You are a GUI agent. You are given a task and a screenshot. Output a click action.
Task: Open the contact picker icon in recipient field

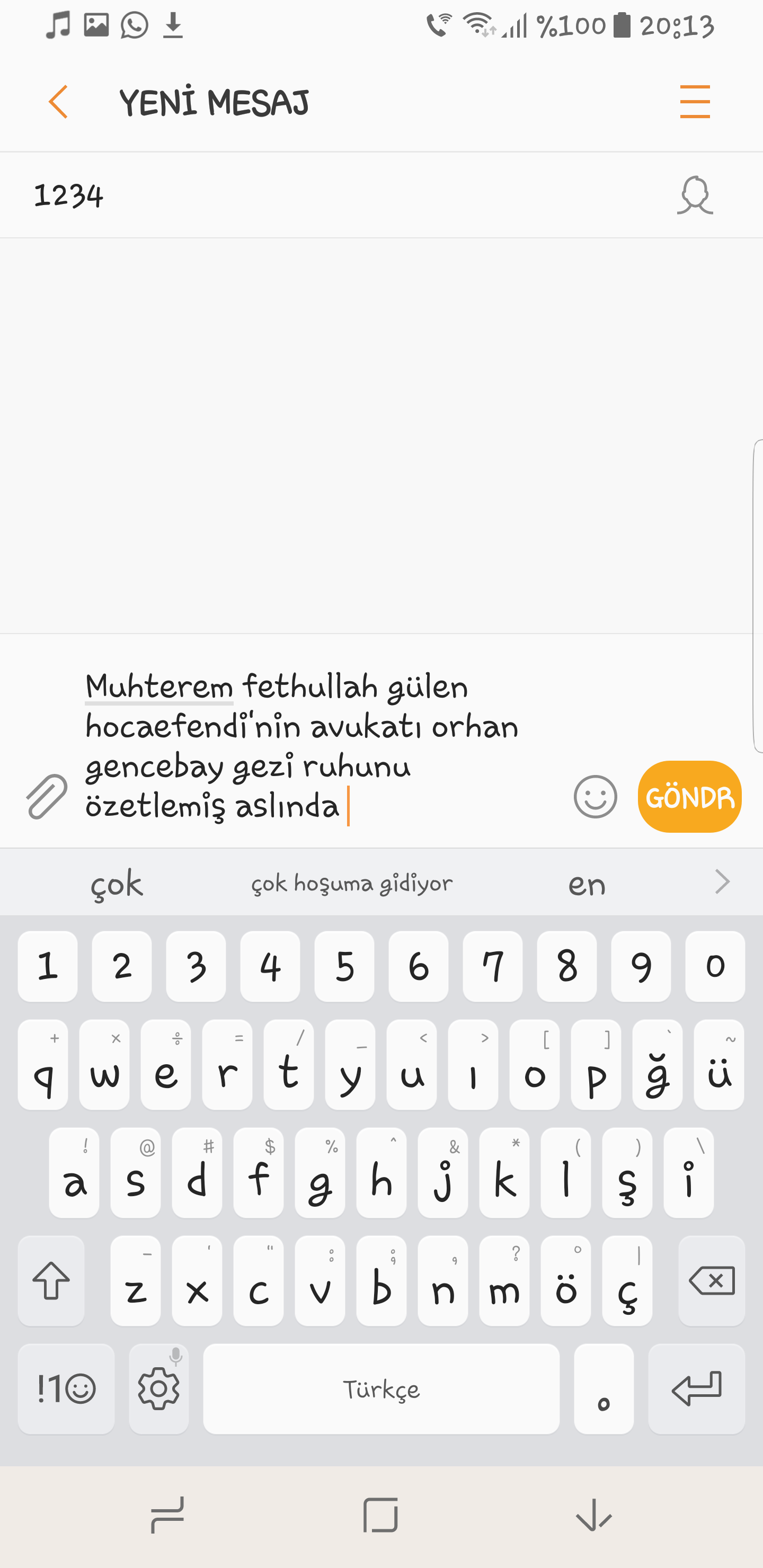click(695, 195)
